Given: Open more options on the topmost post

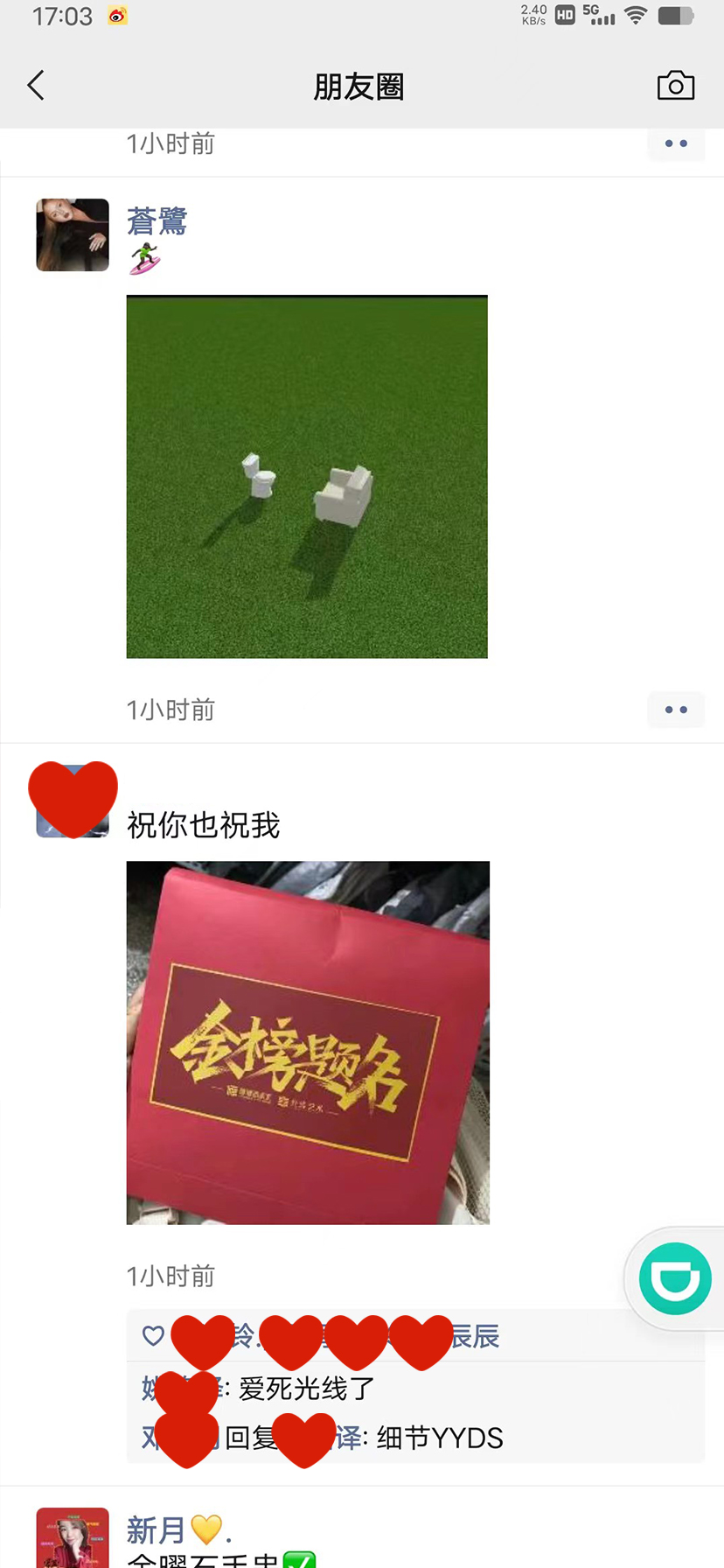Looking at the screenshot, I should click(675, 144).
